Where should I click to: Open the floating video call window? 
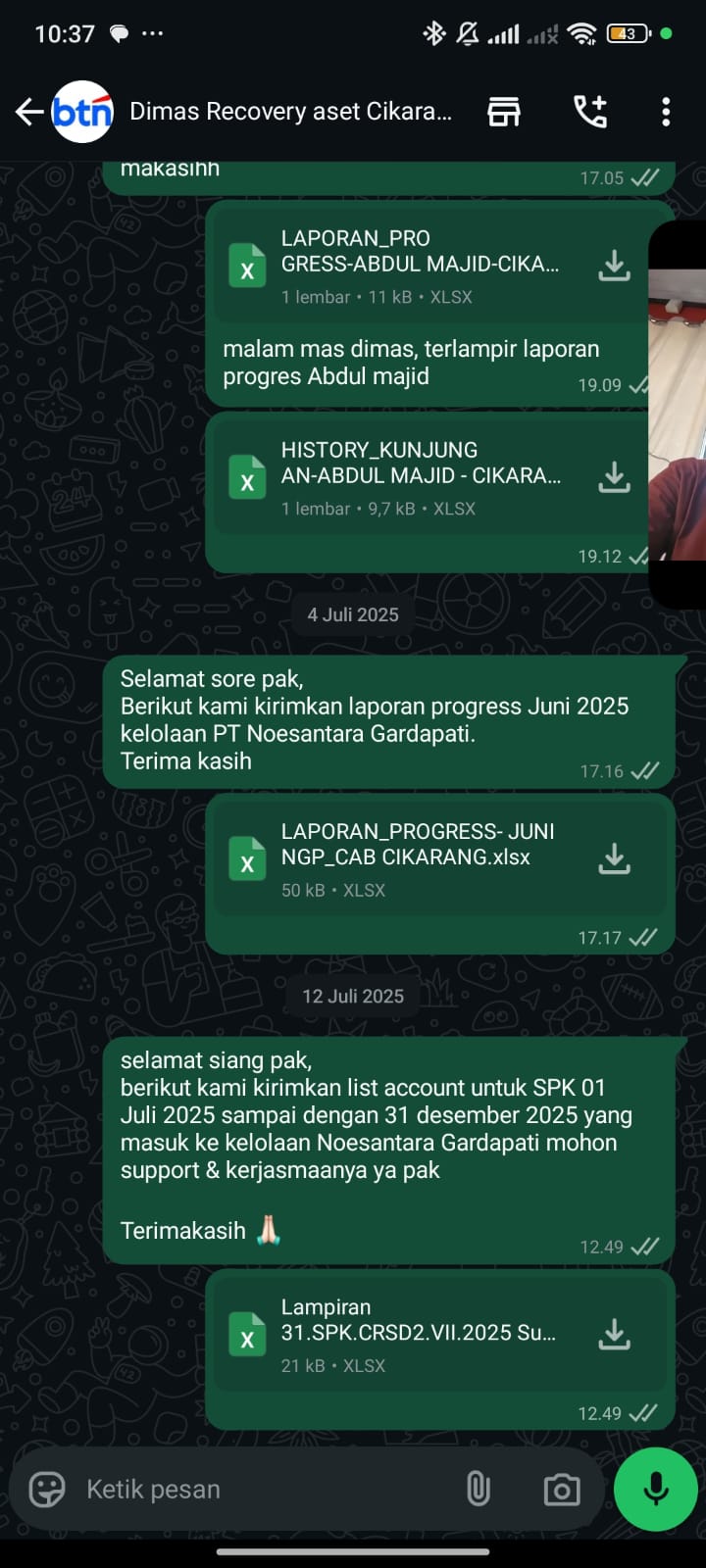click(x=679, y=412)
